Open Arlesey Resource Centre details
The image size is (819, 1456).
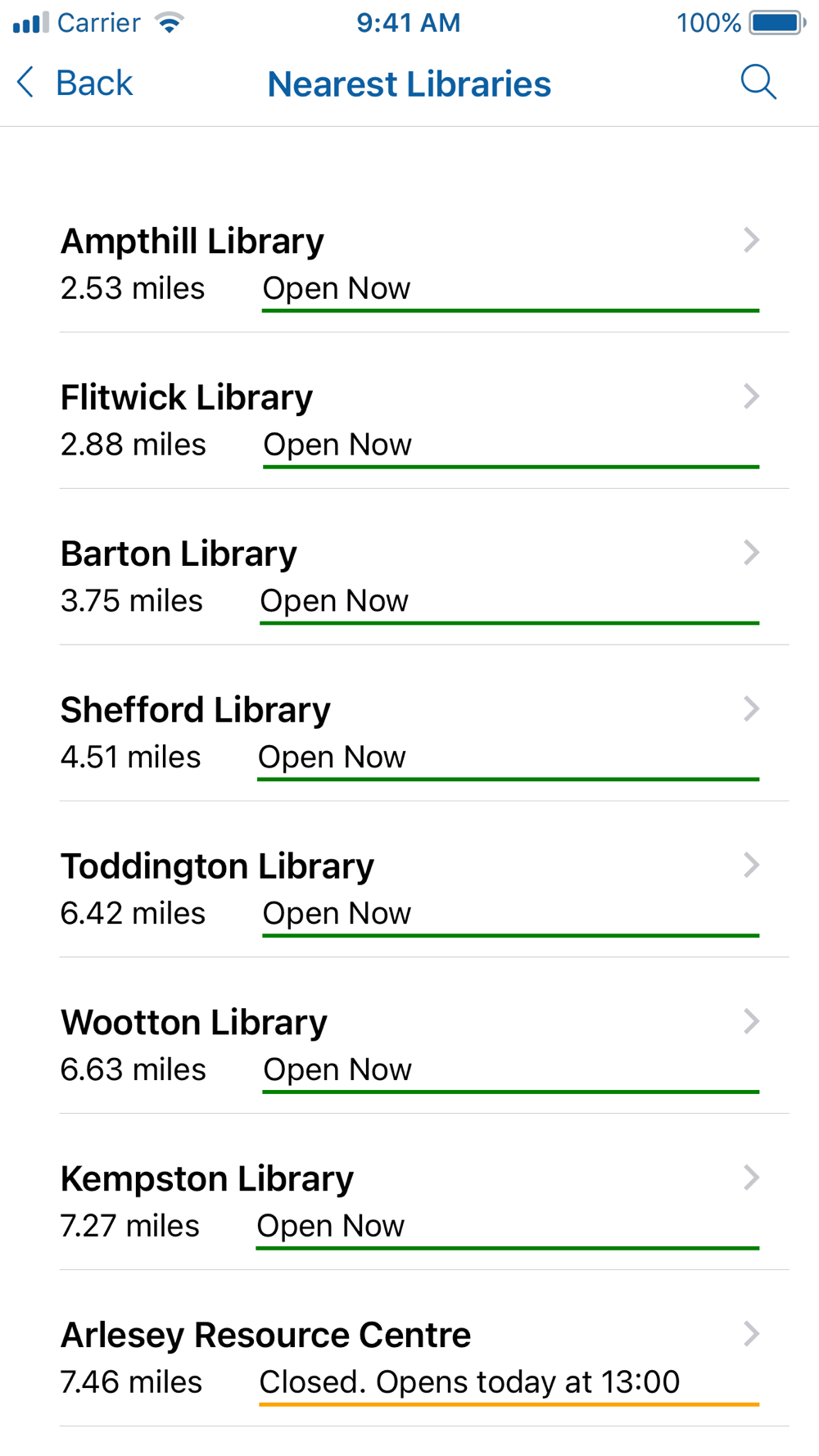[409, 1357]
